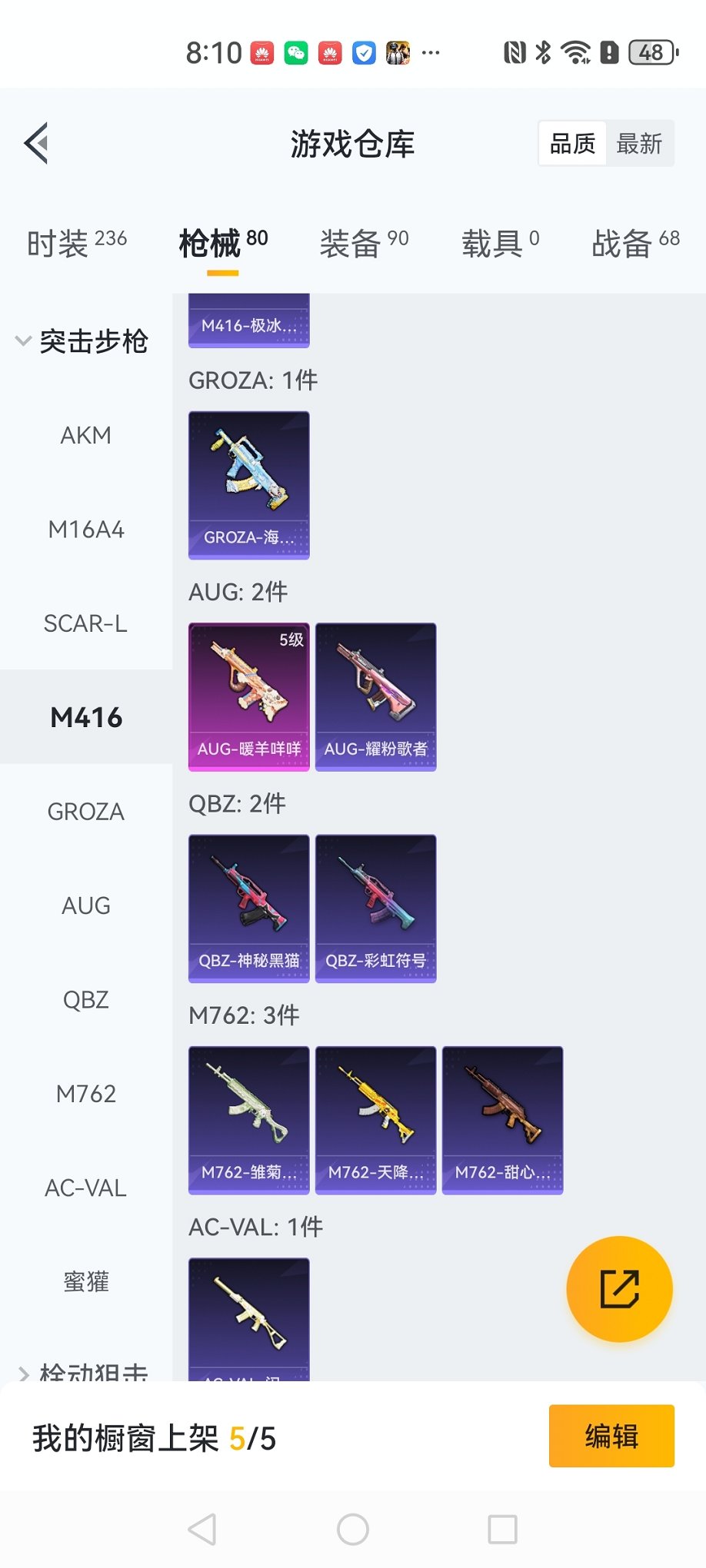Sort by 最新

639,144
